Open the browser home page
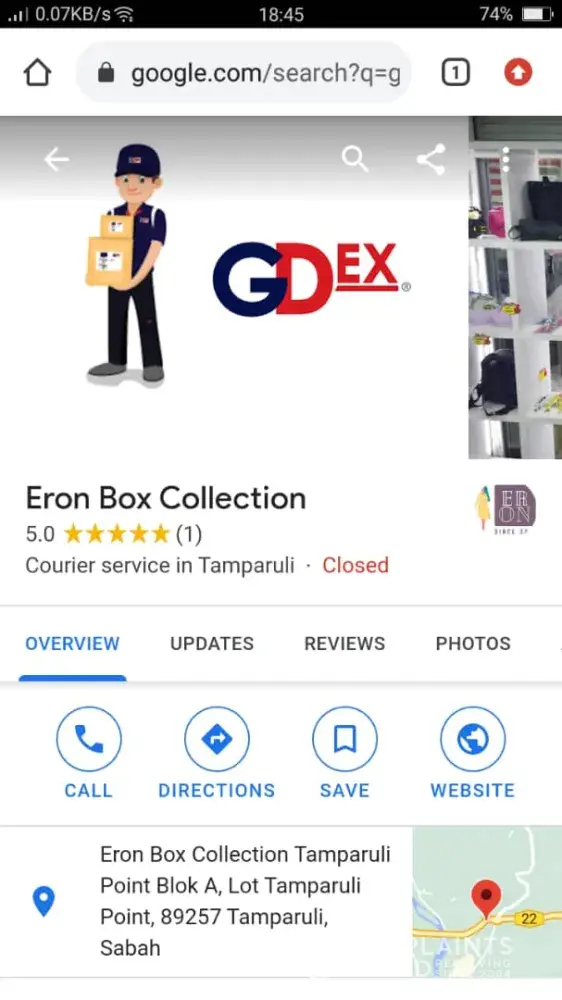Image resolution: width=562 pixels, height=1000 pixels. click(x=38, y=73)
